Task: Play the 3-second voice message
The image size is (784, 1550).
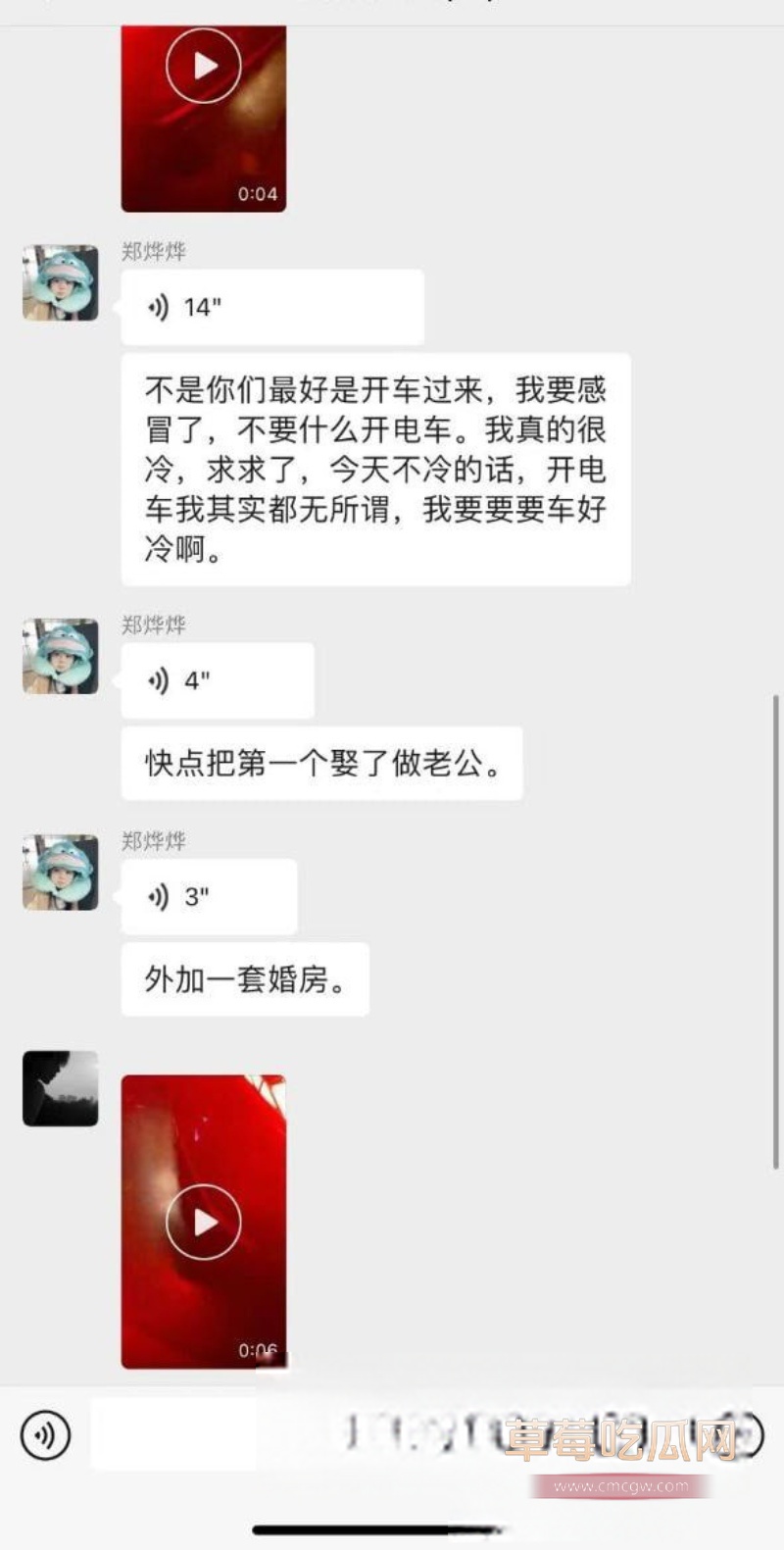Action: (x=208, y=896)
